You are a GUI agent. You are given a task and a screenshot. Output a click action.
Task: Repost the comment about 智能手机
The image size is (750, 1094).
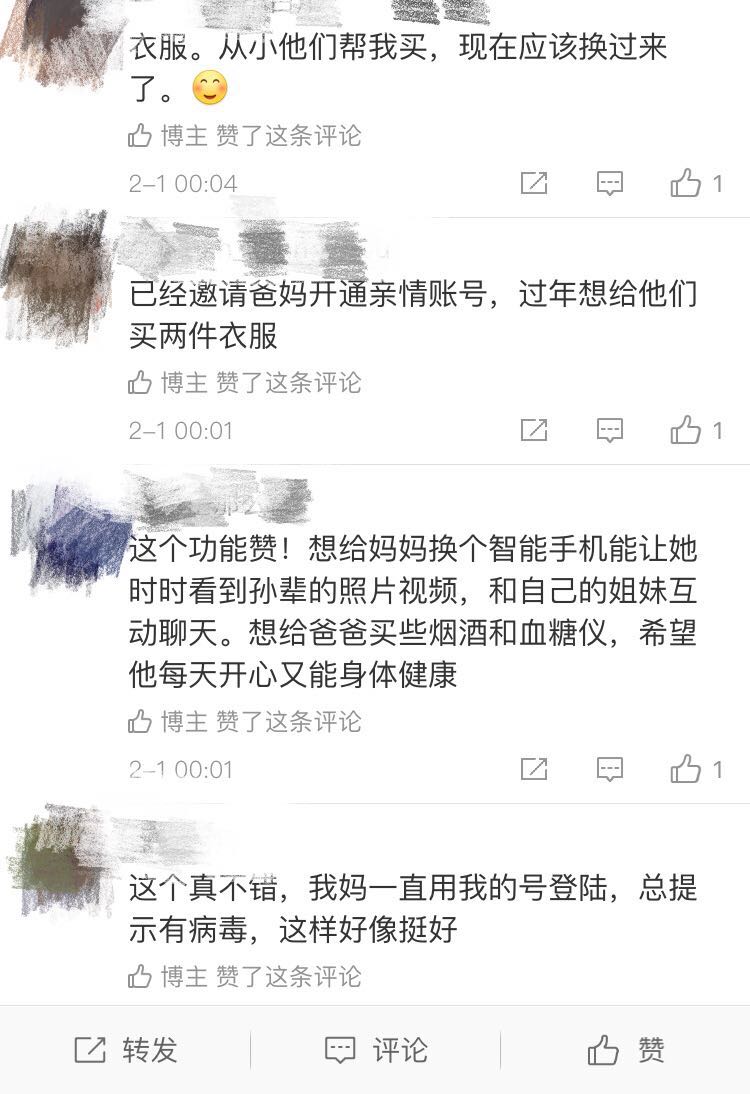534,769
